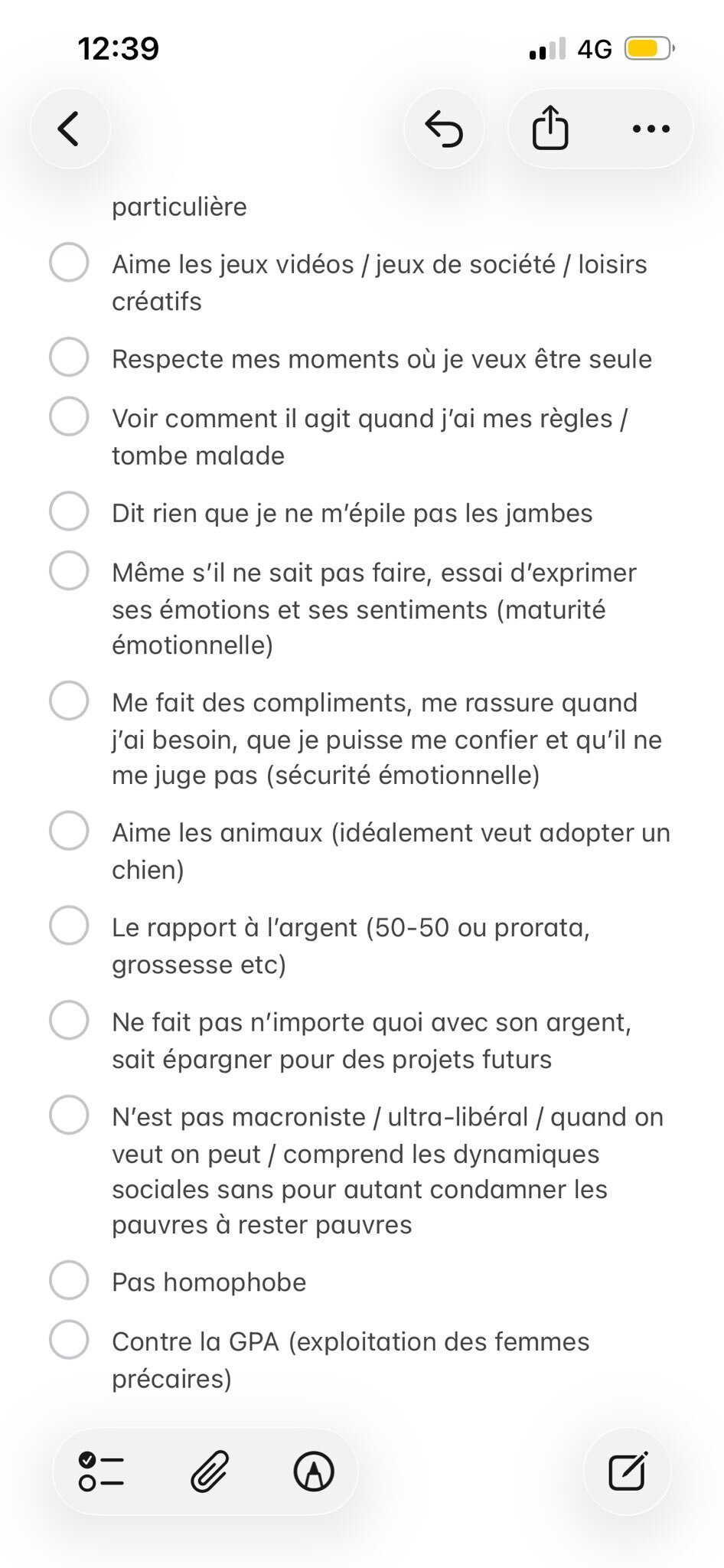This screenshot has height=1568, width=724.
Task: Mark 'Contre la GPA' as checked
Action: click(69, 1340)
